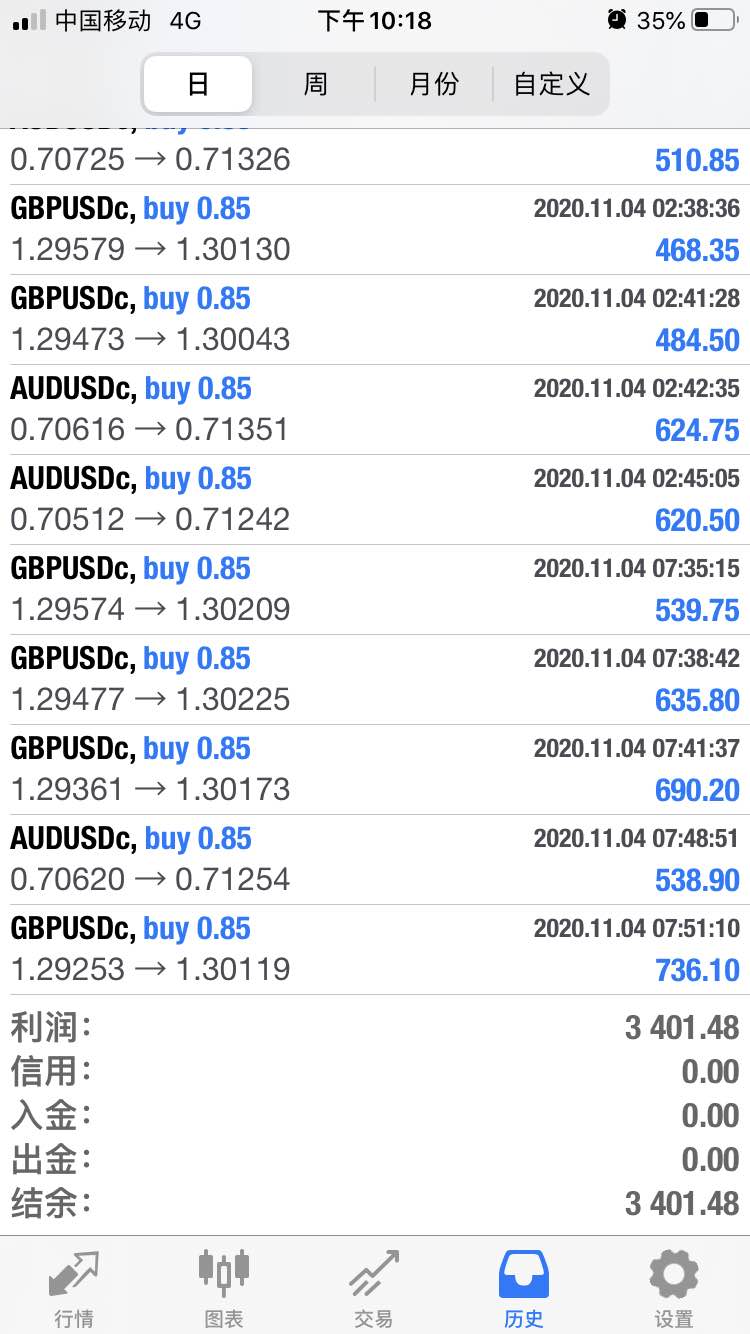Open the 图表 chart tab
This screenshot has width=750, height=1334.
pos(224,1287)
